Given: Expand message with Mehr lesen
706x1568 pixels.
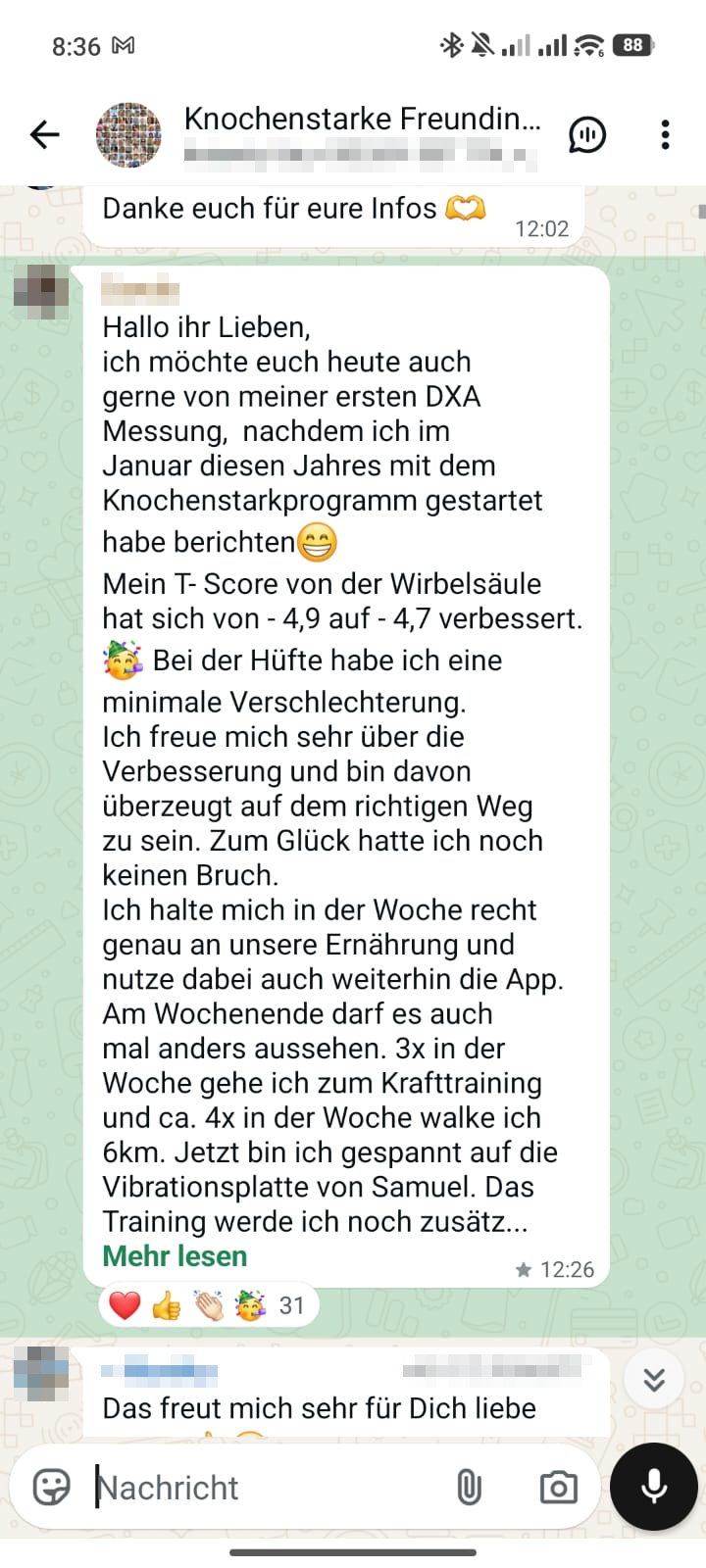Looking at the screenshot, I should pyautogui.click(x=175, y=1256).
